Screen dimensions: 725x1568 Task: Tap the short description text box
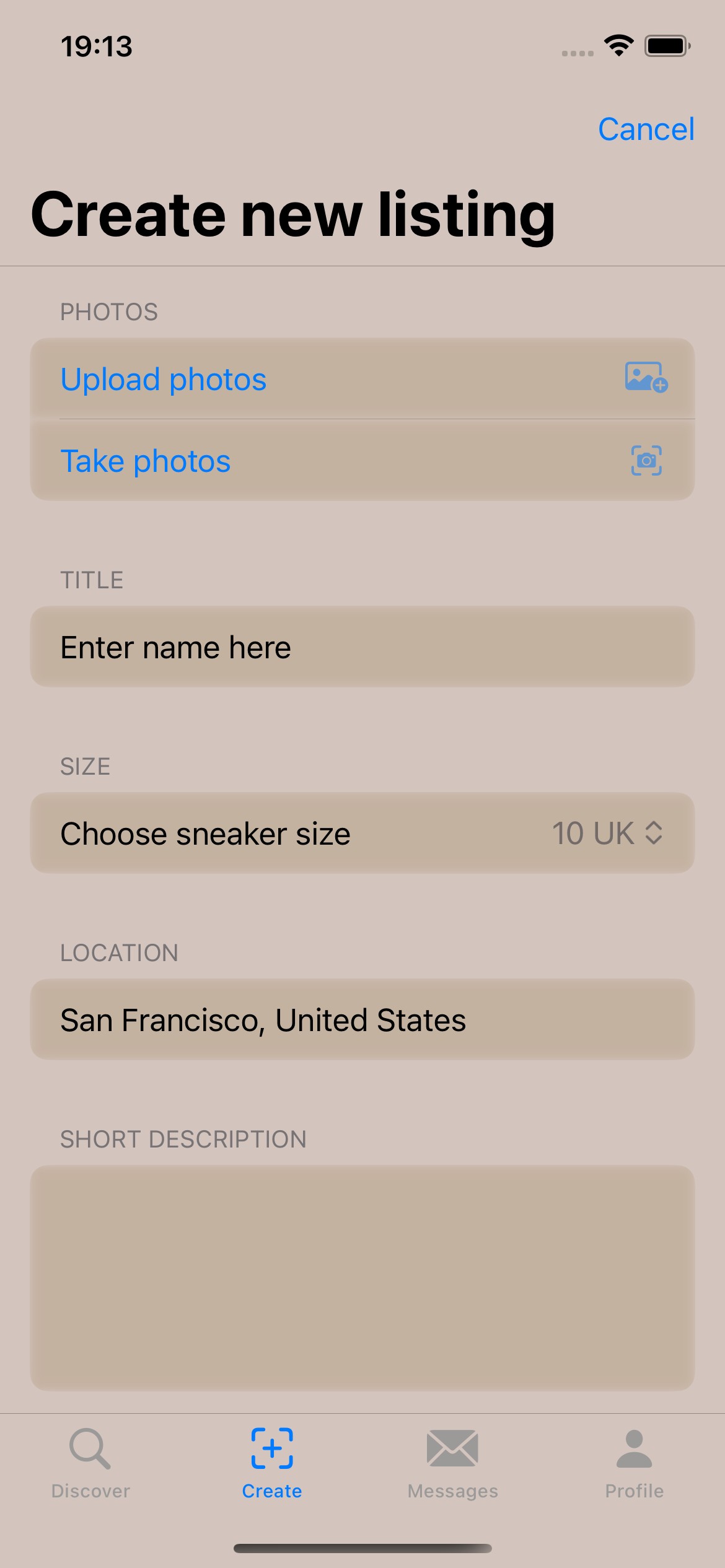point(362,1278)
